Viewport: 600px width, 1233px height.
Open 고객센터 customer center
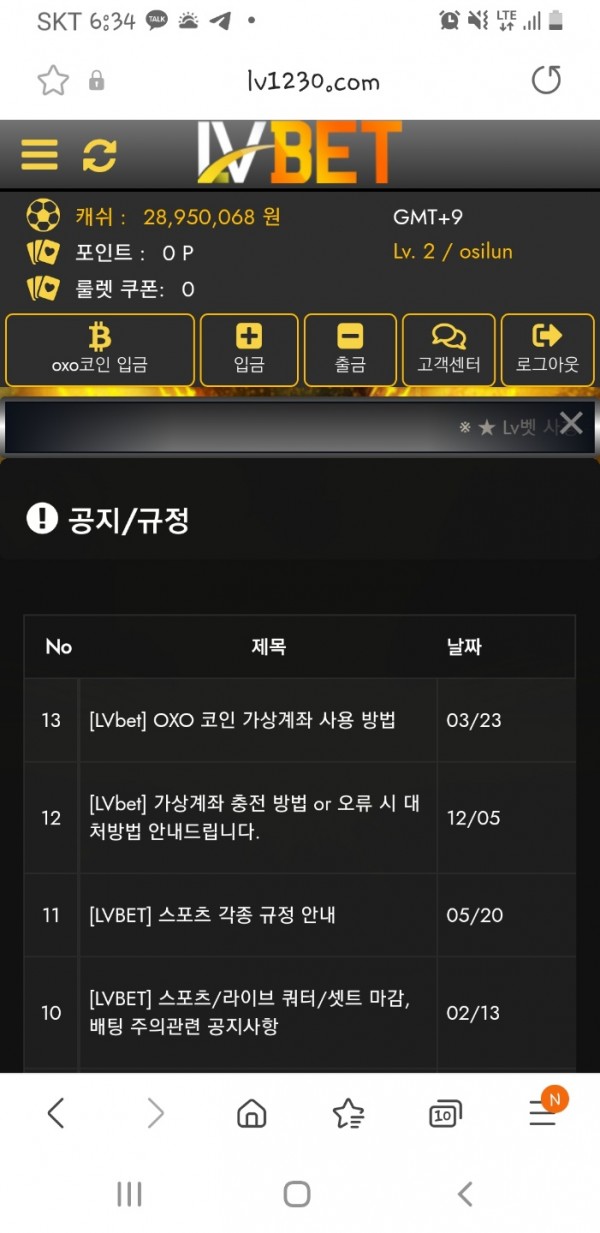click(x=448, y=349)
